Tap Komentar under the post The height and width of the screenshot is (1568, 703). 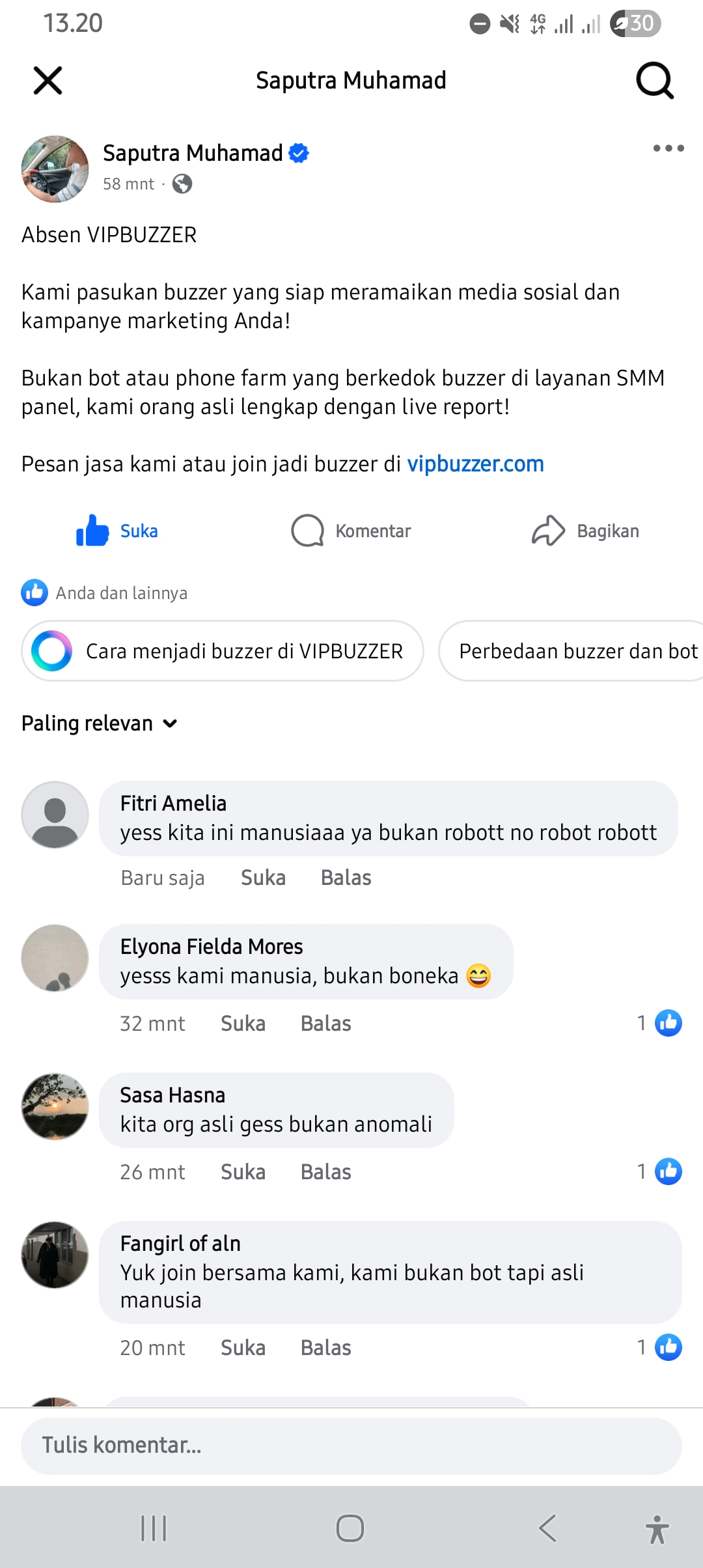[351, 531]
